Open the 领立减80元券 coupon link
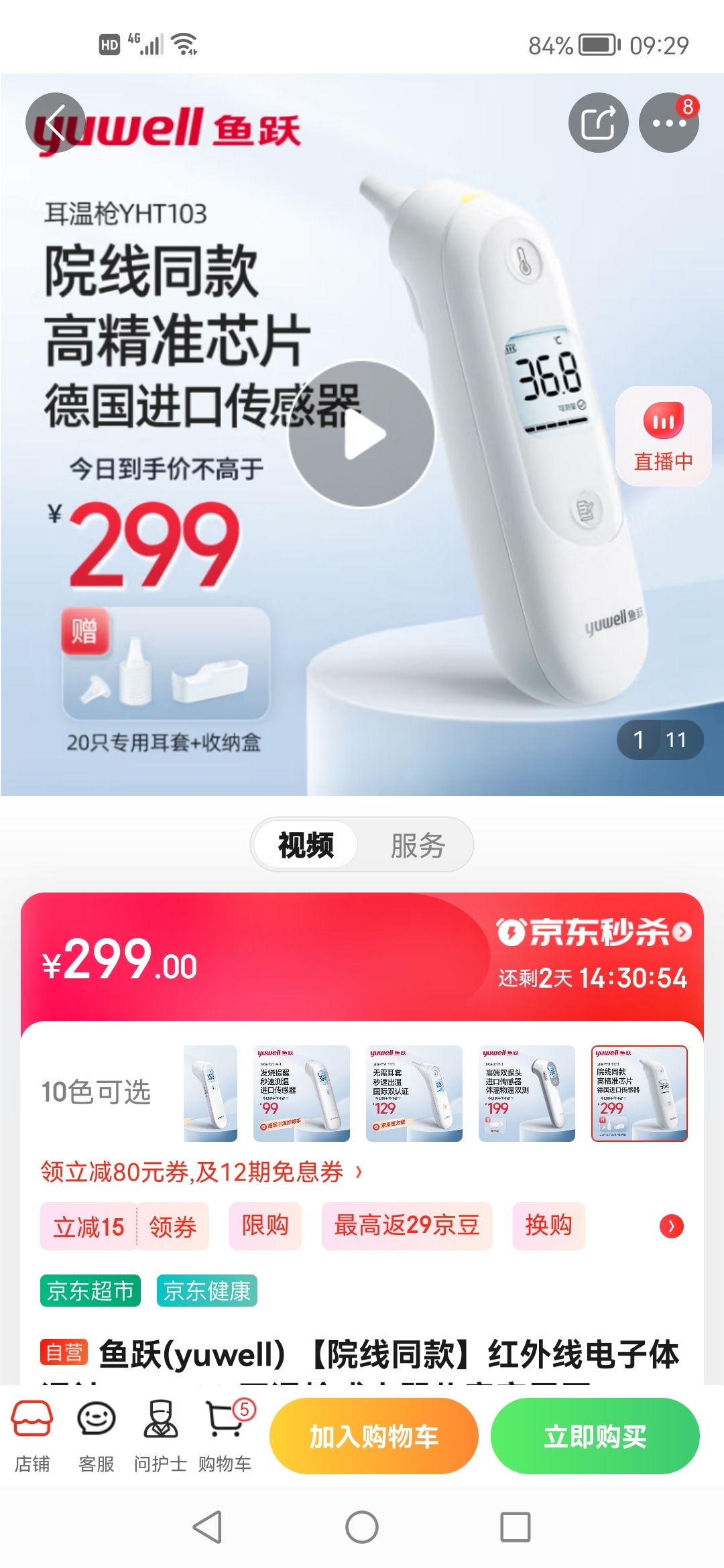724x1568 pixels. (x=201, y=1172)
